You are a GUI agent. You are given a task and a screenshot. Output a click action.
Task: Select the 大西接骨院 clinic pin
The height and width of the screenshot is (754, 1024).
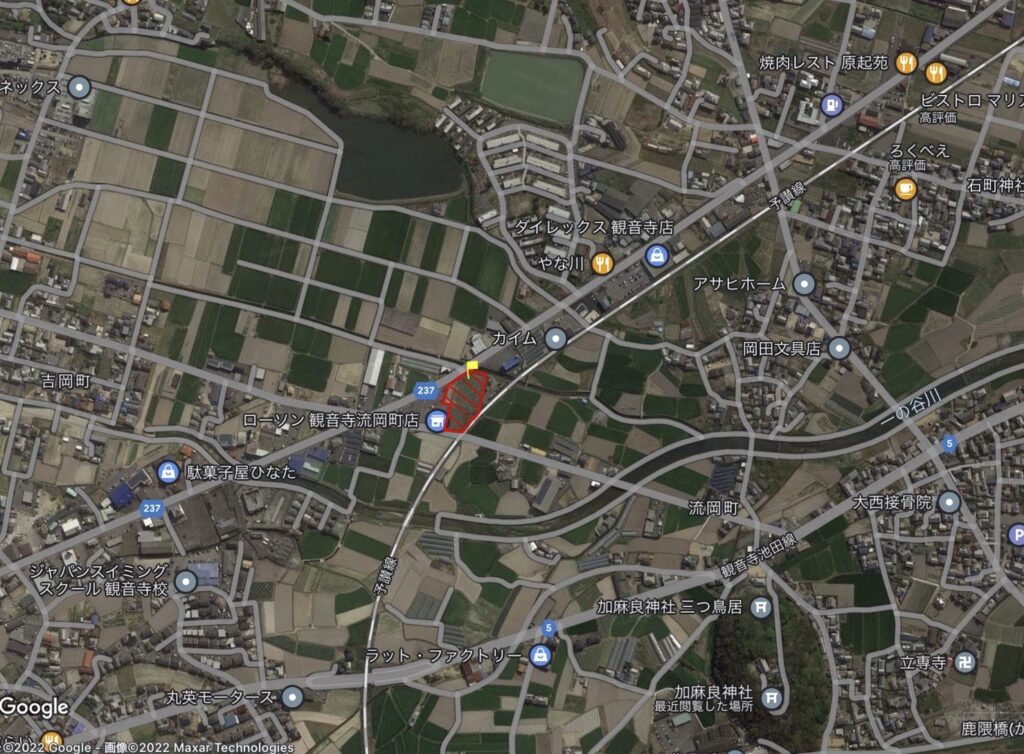pyautogui.click(x=949, y=501)
